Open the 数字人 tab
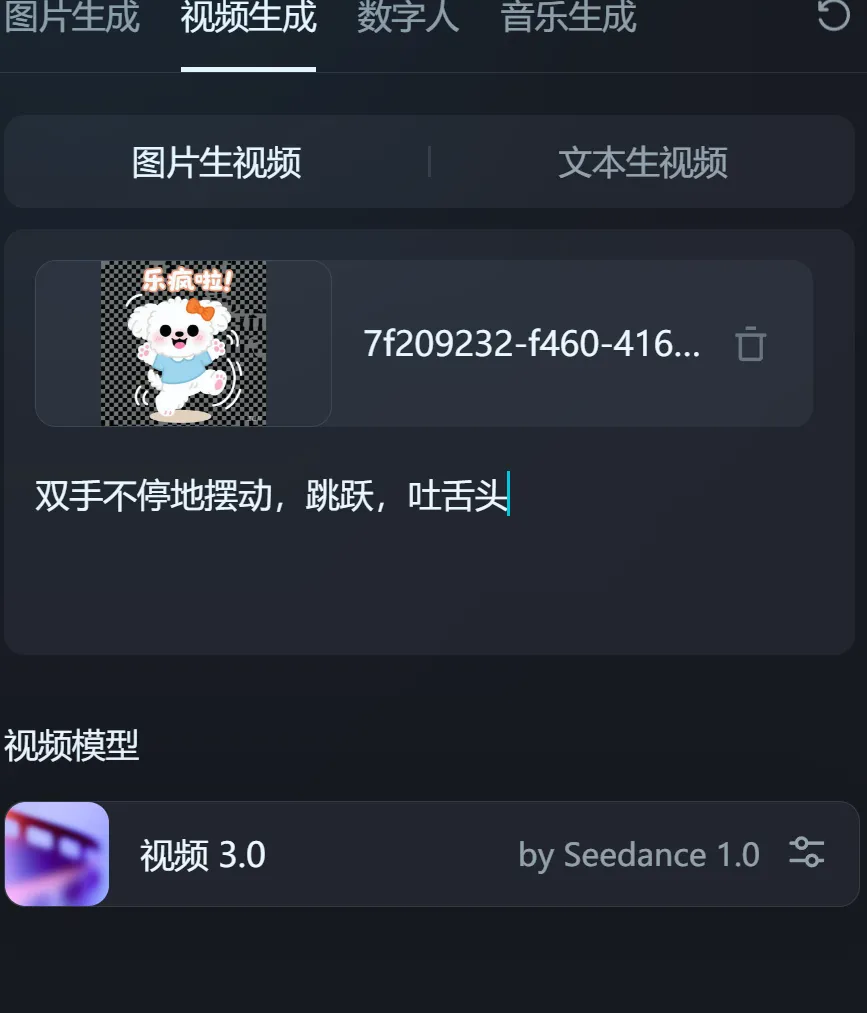Screen dimensions: 867x1013 pos(408,17)
